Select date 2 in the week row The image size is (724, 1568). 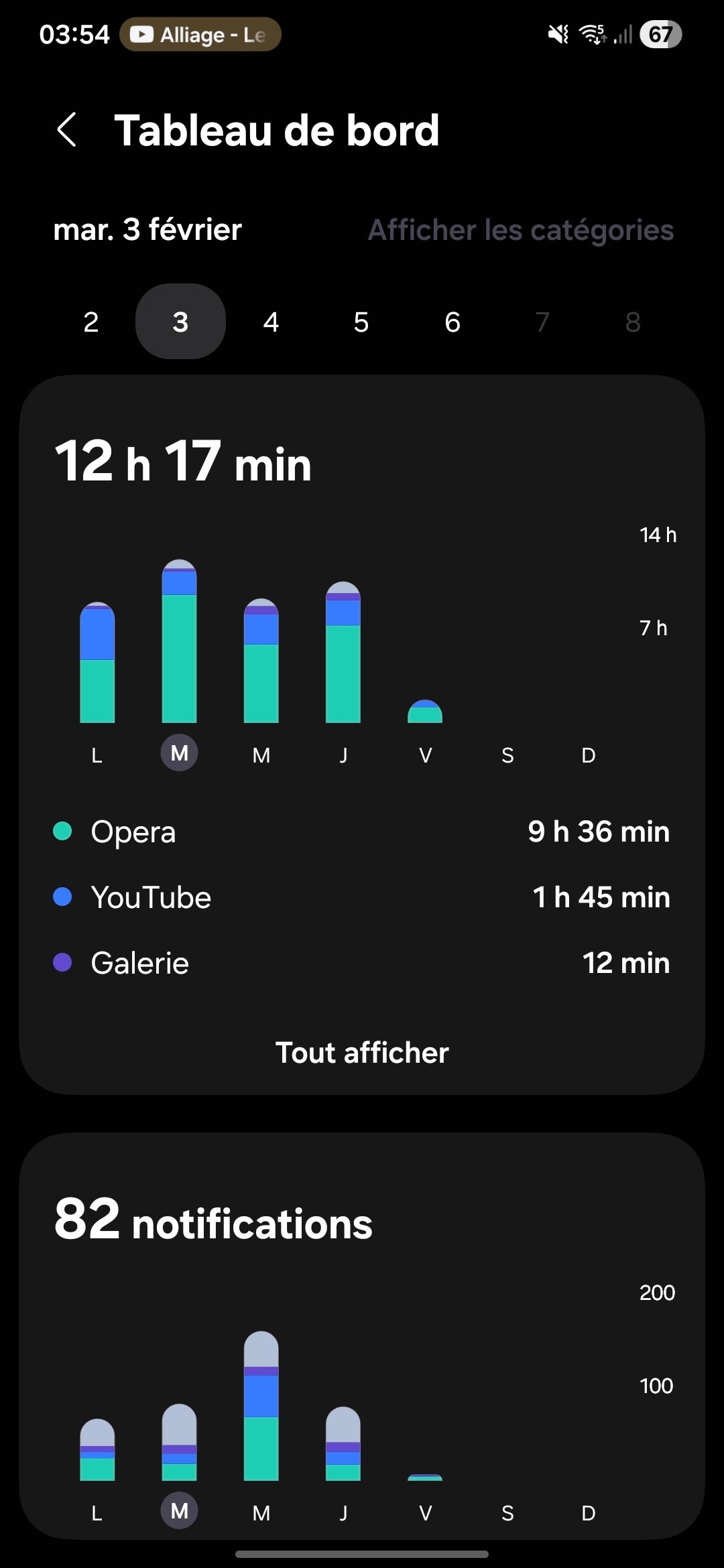click(x=91, y=322)
